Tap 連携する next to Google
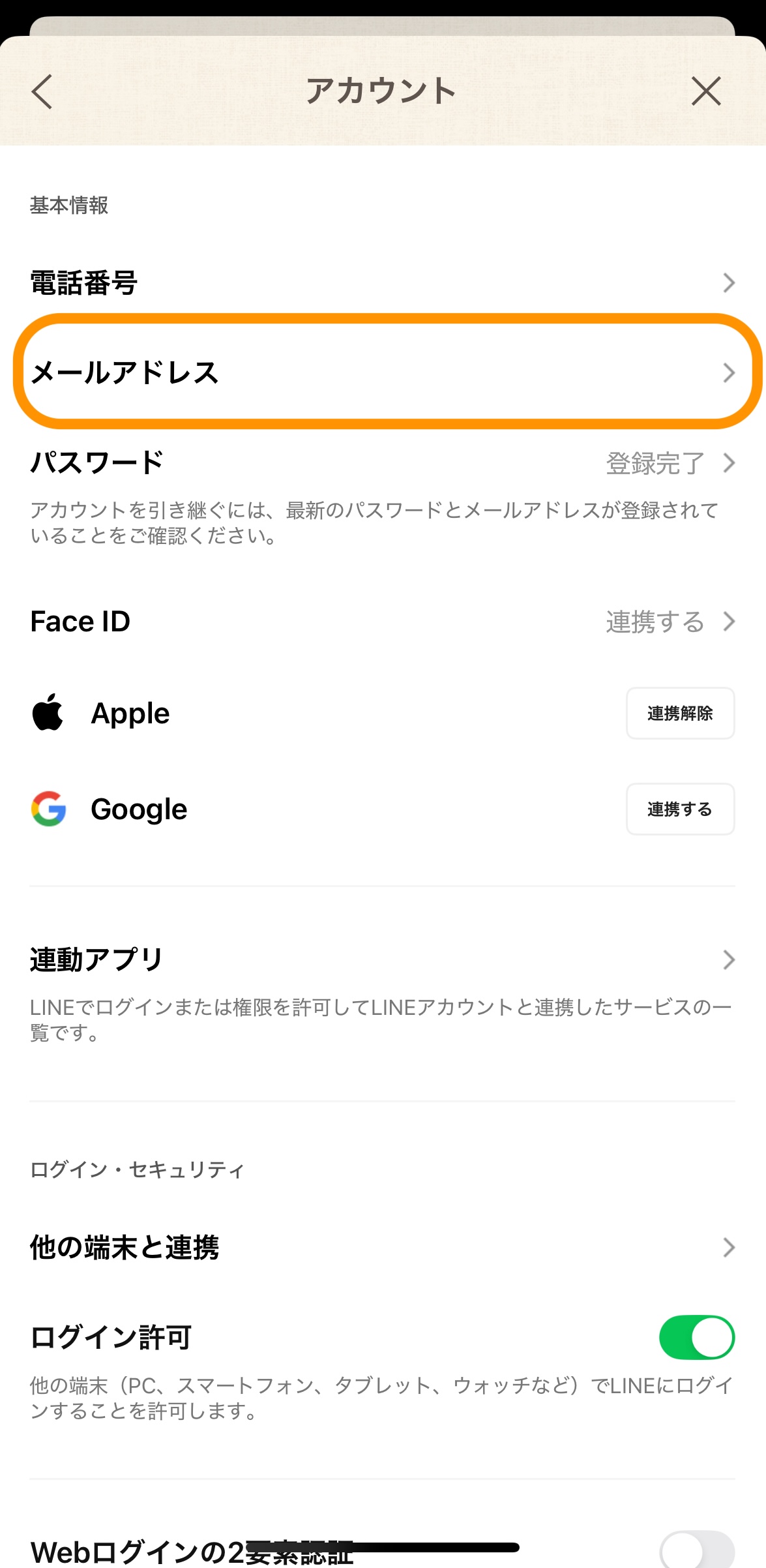Image resolution: width=766 pixels, height=1568 pixels. click(x=680, y=809)
